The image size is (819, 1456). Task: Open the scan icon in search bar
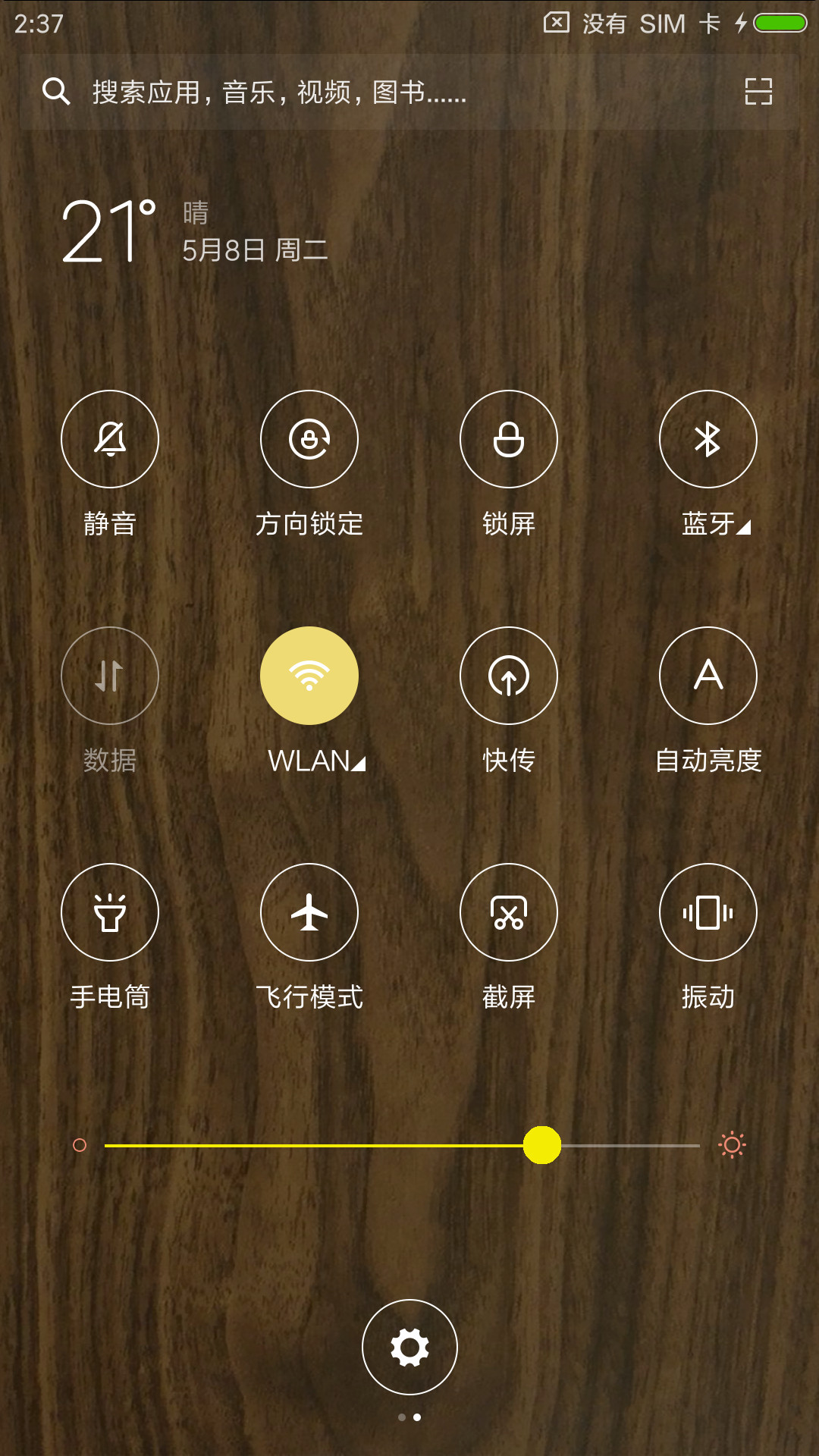pyautogui.click(x=758, y=92)
